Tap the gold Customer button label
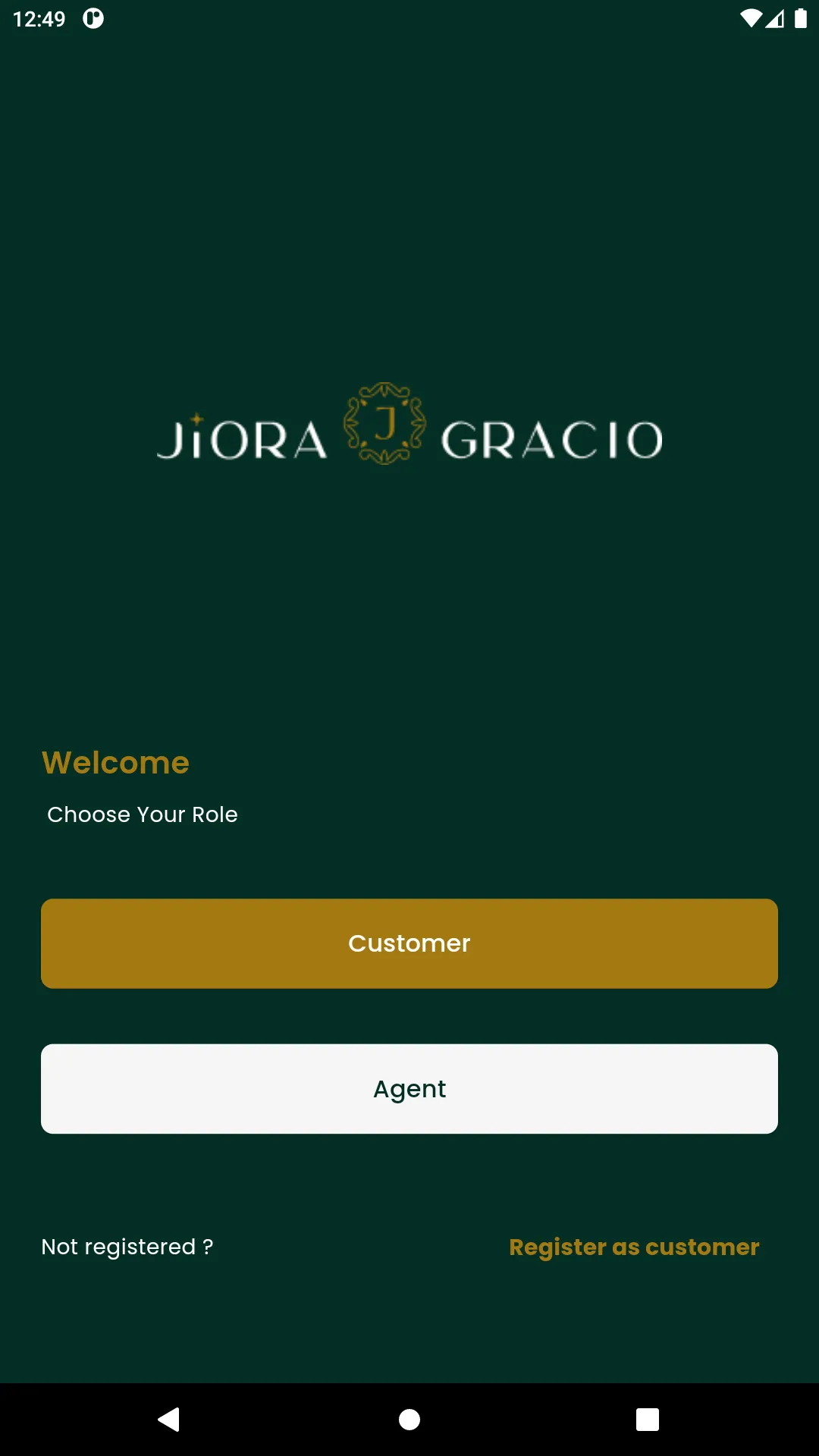 [x=409, y=943]
